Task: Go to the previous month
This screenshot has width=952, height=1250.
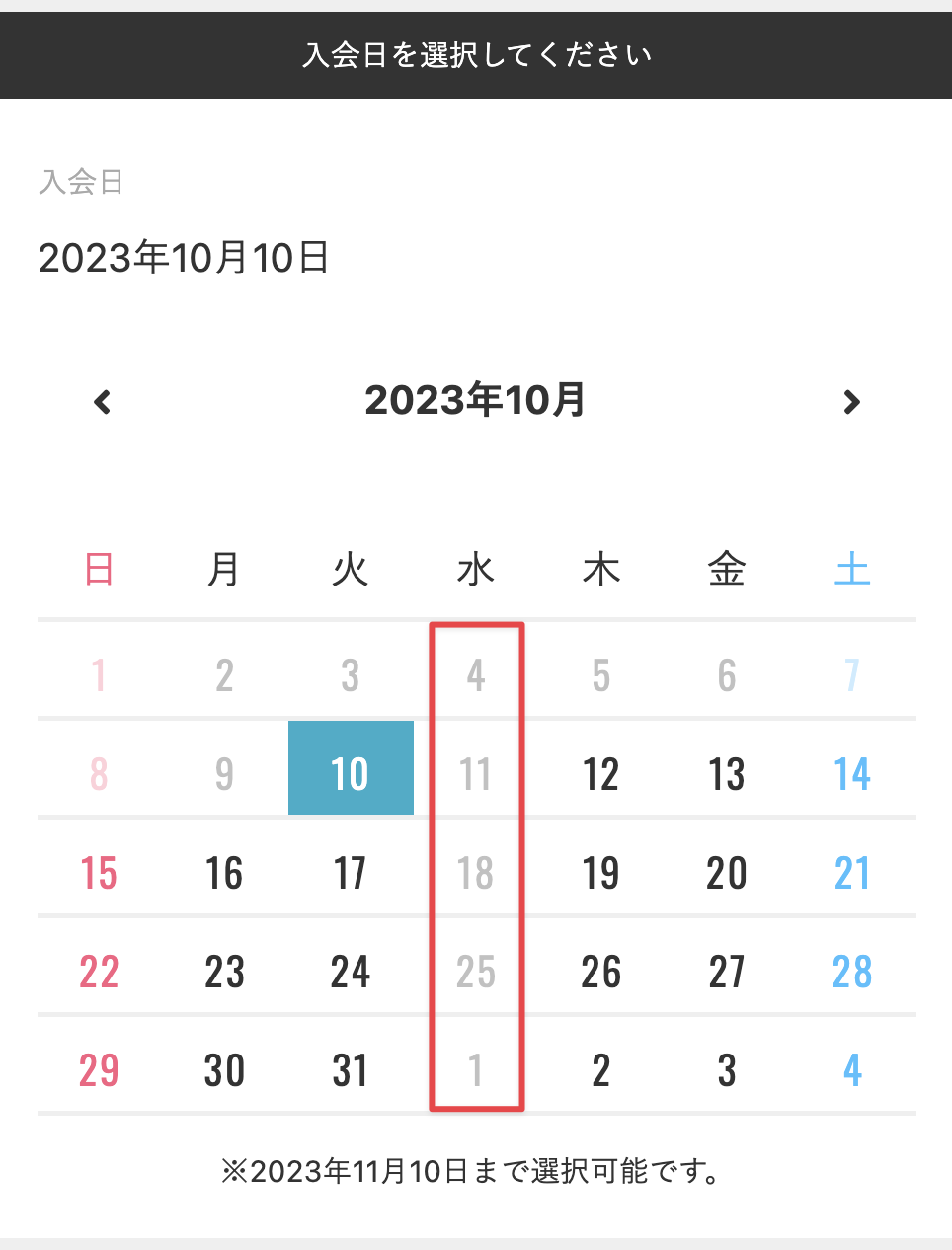Action: pyautogui.click(x=102, y=402)
